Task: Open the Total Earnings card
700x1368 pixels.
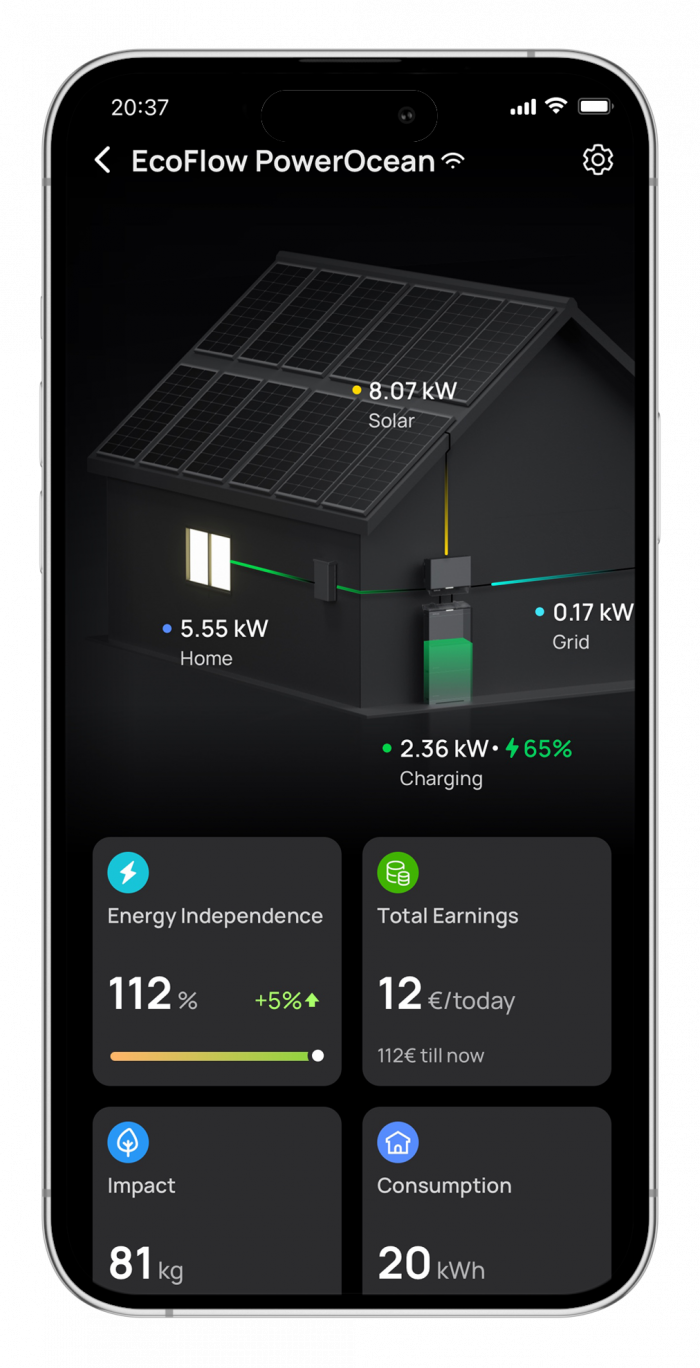Action: (486, 960)
